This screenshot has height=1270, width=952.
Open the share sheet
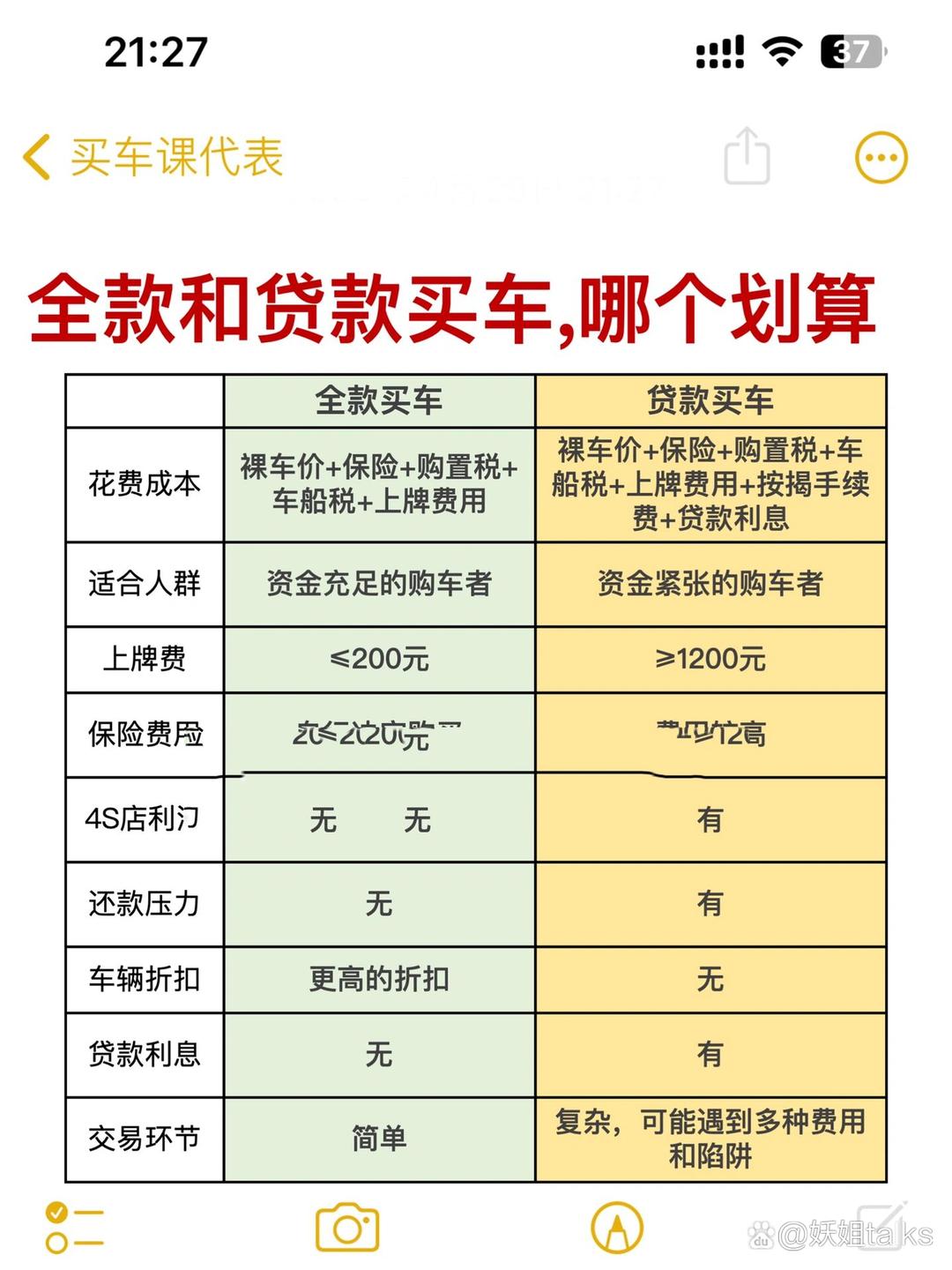click(x=747, y=156)
